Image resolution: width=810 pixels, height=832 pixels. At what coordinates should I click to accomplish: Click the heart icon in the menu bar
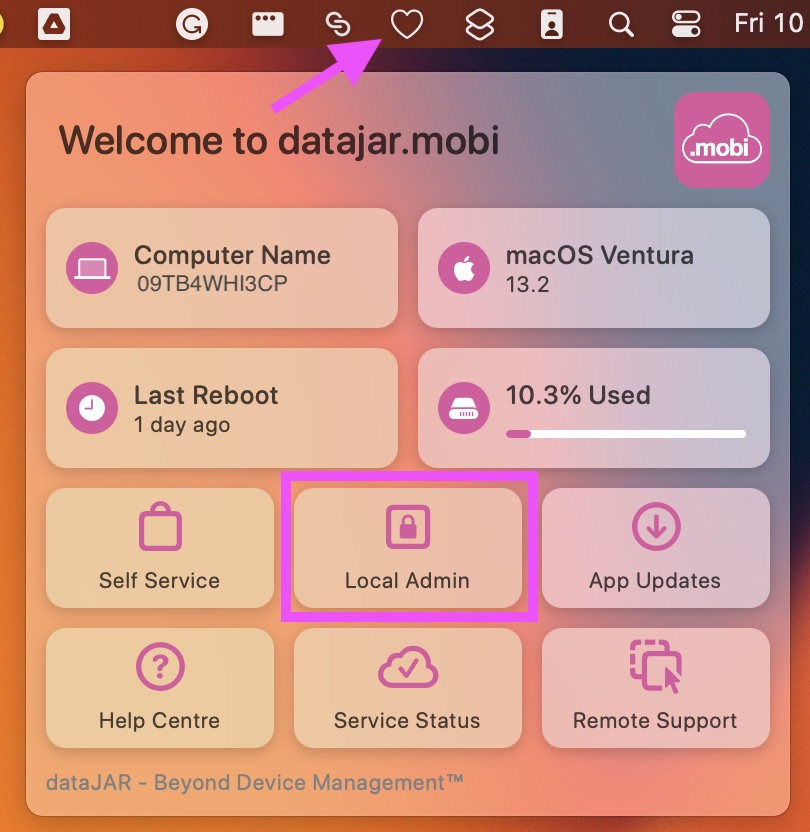click(x=406, y=24)
